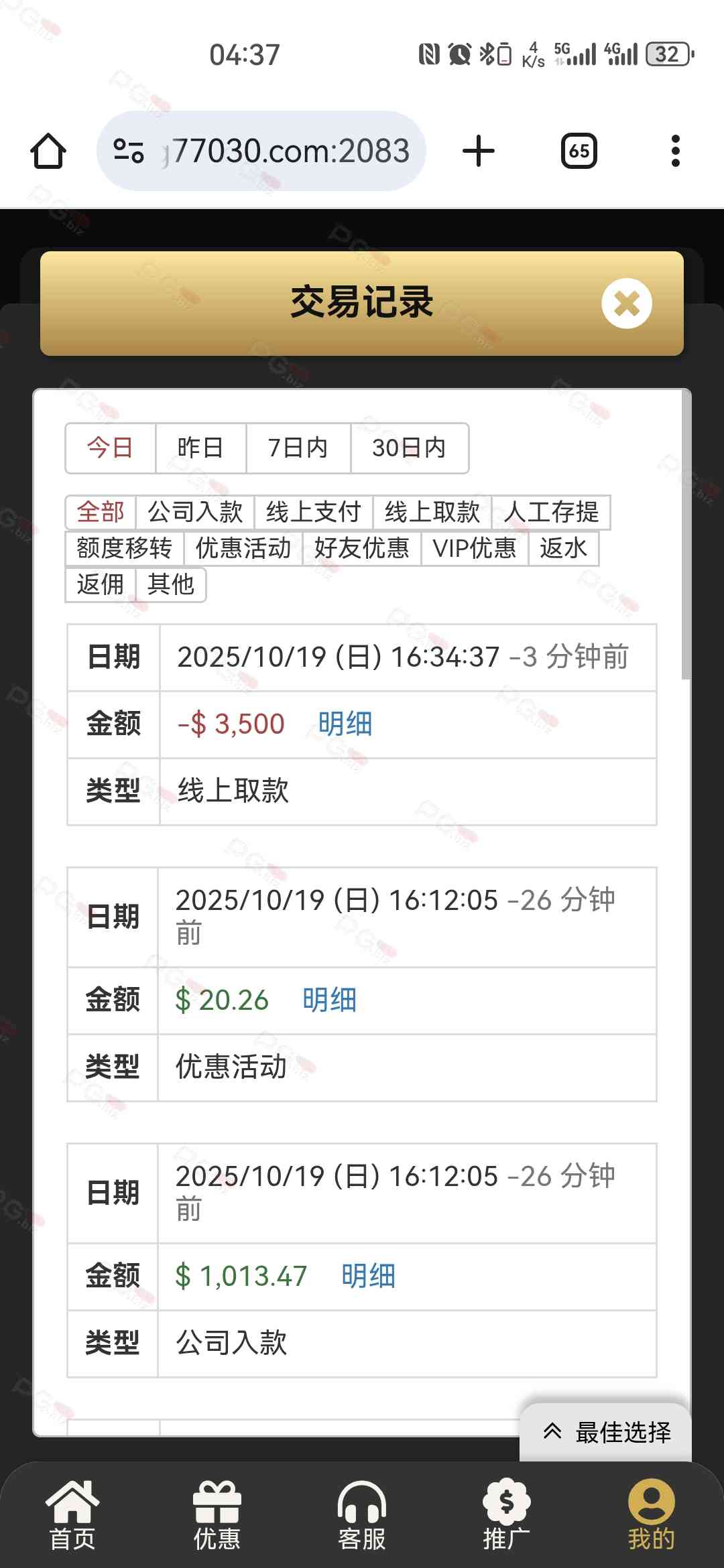724x1568 pixels.
Task: Open 明细 for the $1,013.47 deposit
Action: click(x=369, y=1277)
